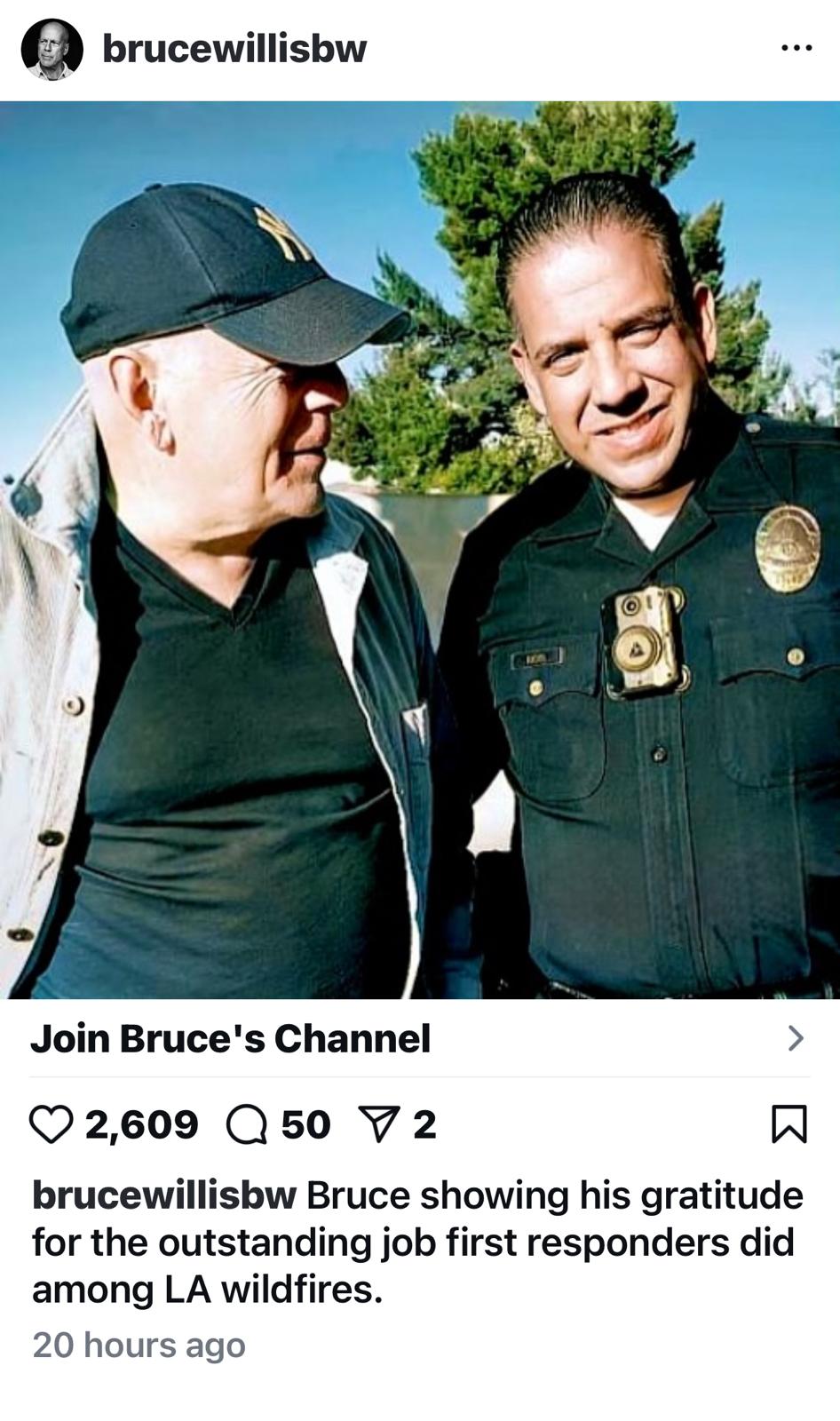Screen dimensions: 840x1421
Task: Tap the brucewillisbw name in the caption
Action: (x=164, y=1195)
